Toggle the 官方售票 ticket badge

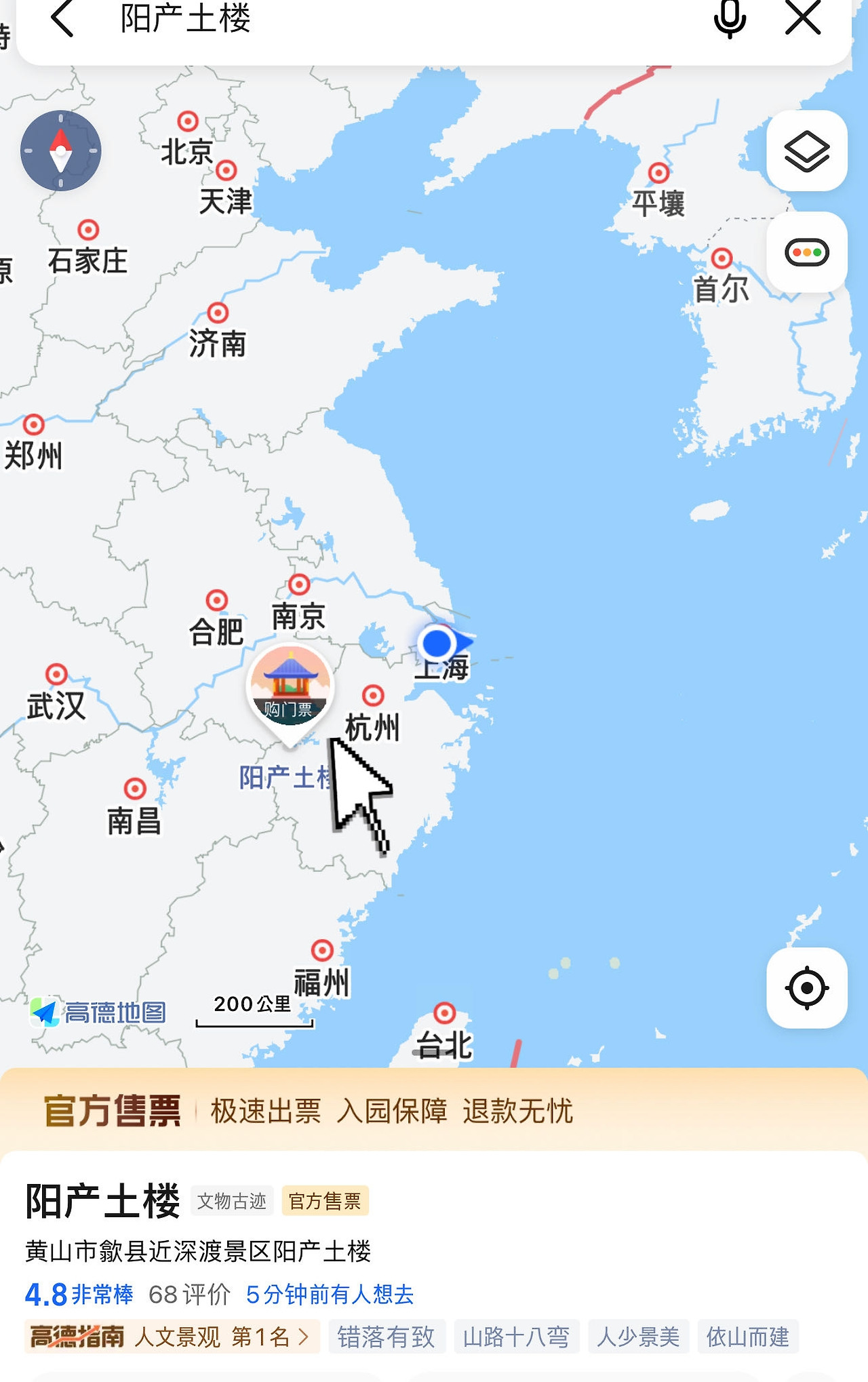tap(325, 1201)
